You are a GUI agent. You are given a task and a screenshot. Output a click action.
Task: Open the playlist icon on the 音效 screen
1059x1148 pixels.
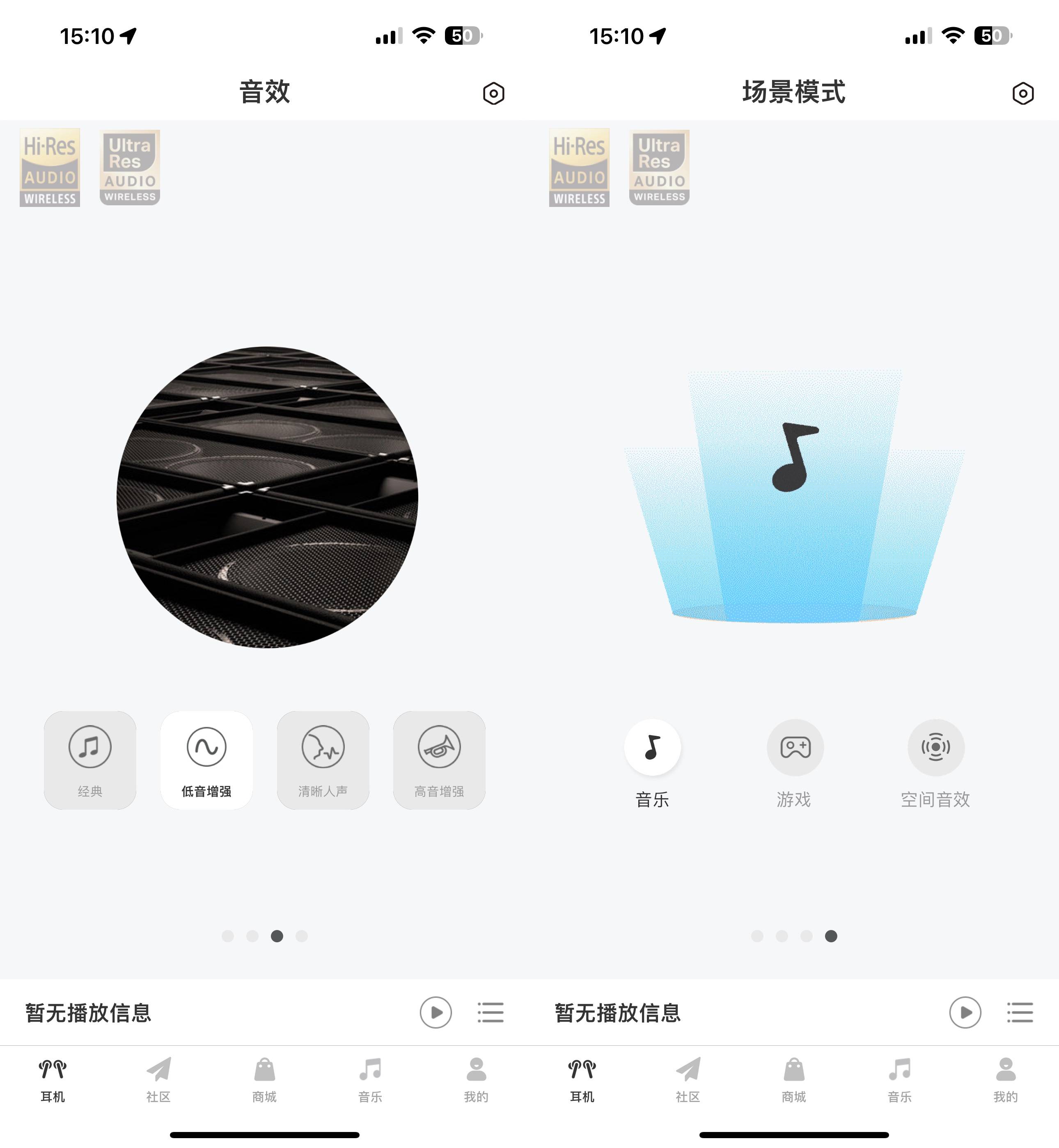click(x=491, y=1013)
